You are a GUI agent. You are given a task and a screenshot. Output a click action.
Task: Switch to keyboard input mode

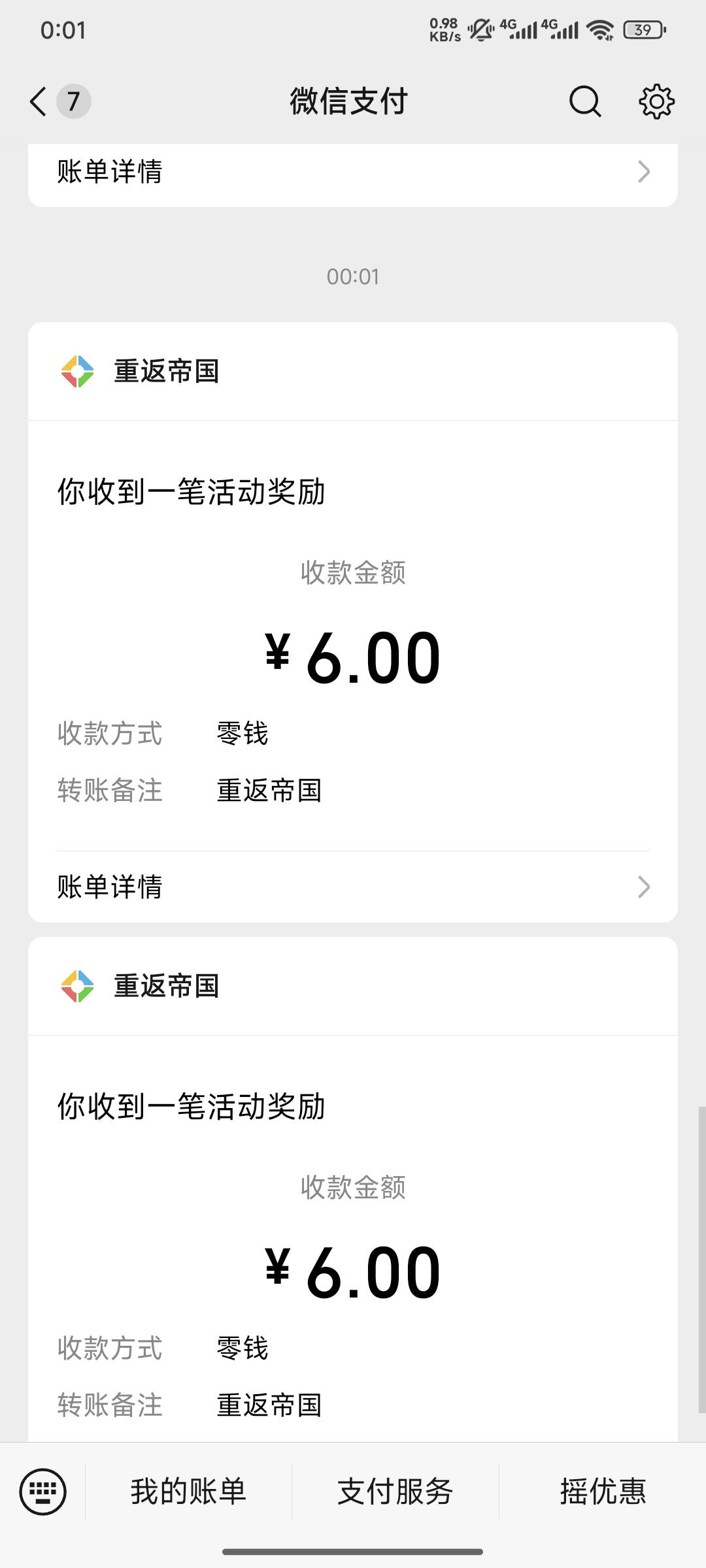tap(43, 1492)
